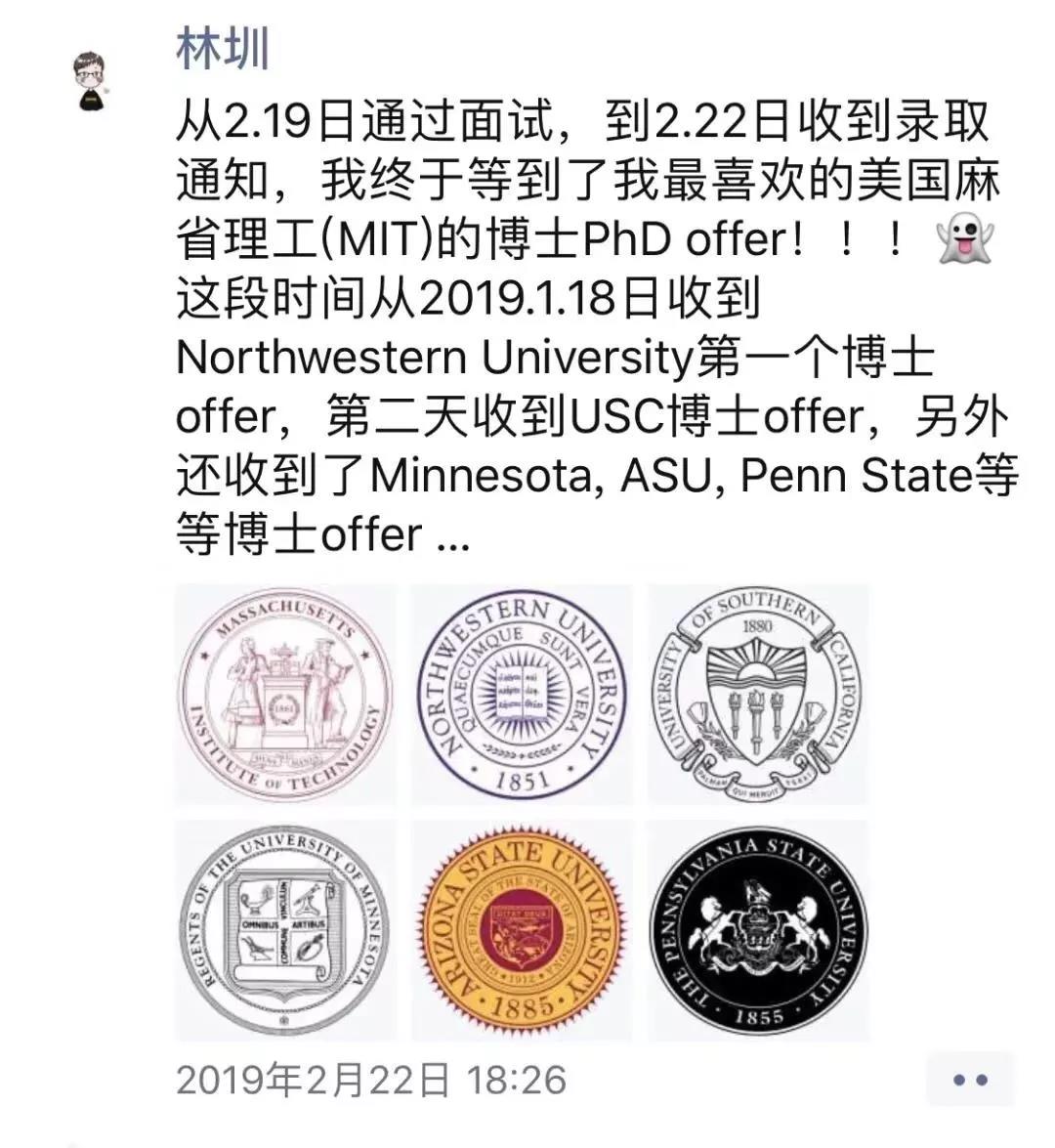Open poster name 林圳

[222, 49]
